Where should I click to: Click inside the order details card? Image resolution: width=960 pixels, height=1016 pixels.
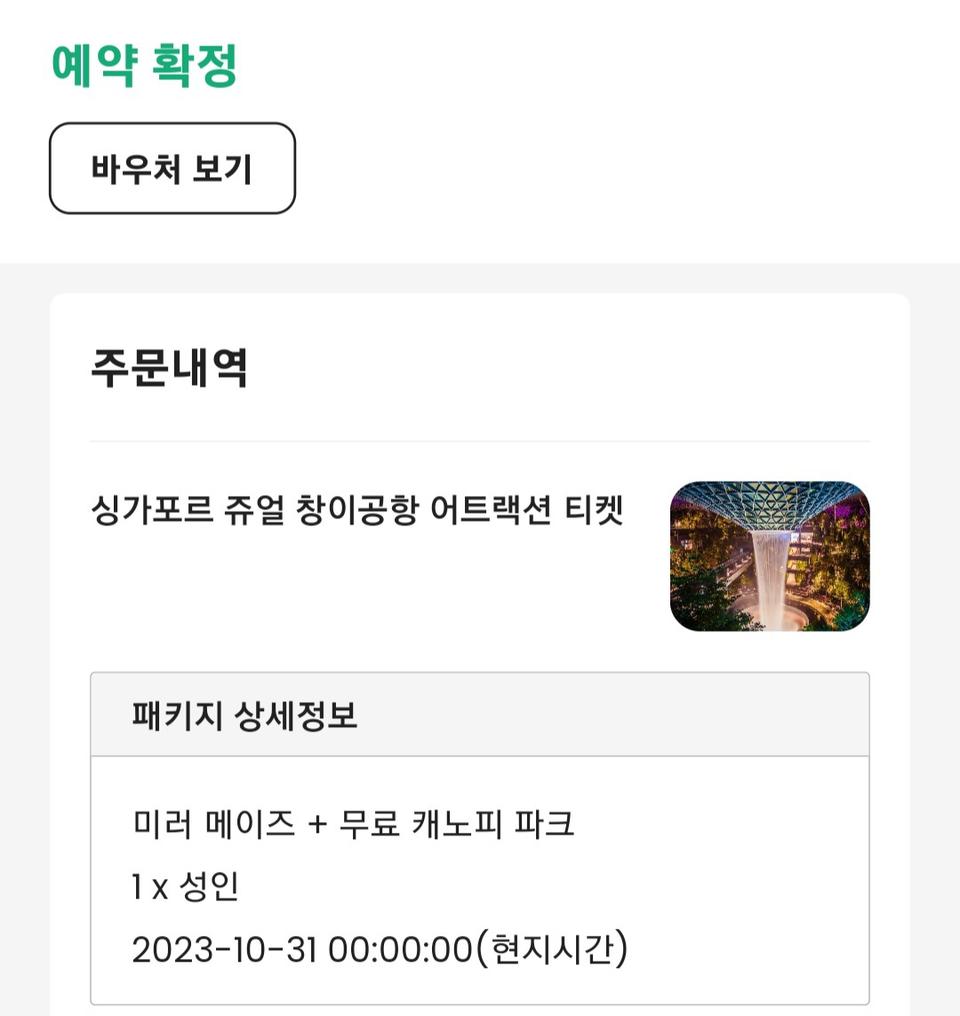click(x=480, y=650)
